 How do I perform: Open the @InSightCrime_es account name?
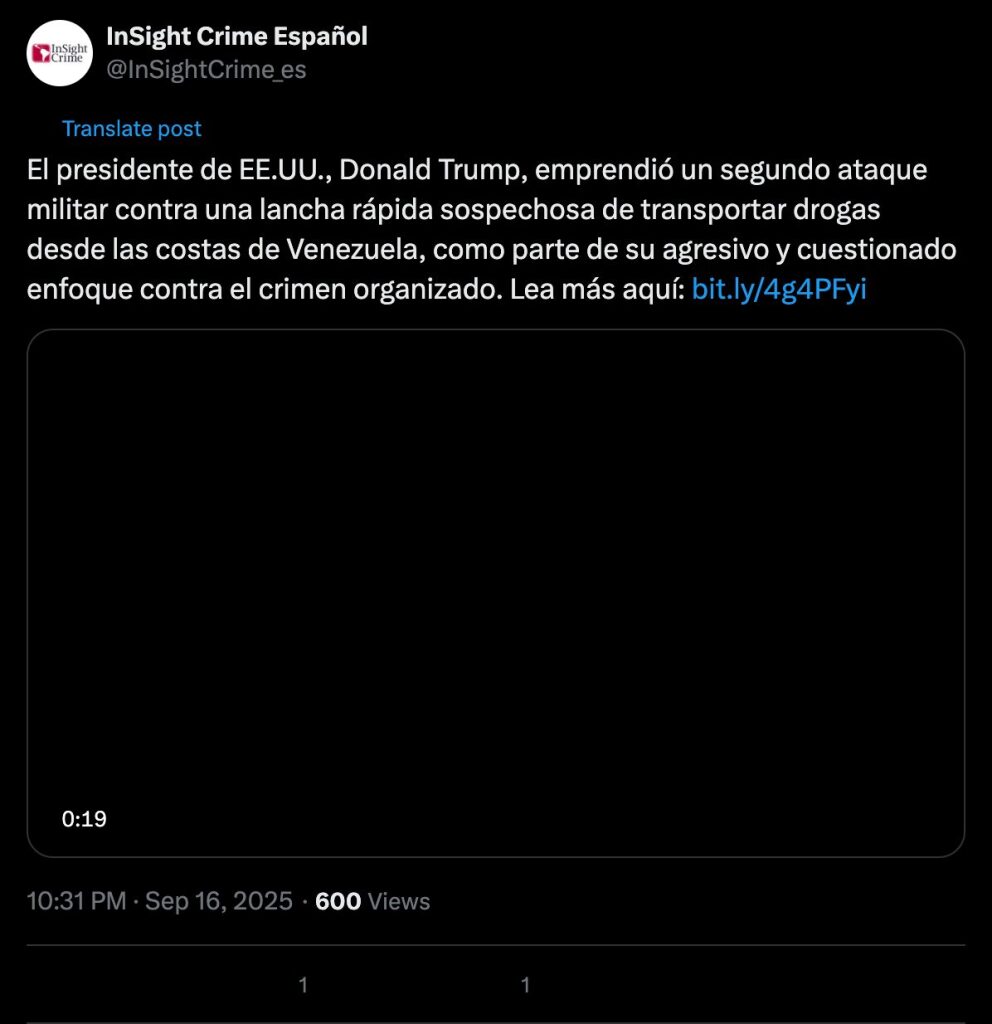click(x=206, y=70)
